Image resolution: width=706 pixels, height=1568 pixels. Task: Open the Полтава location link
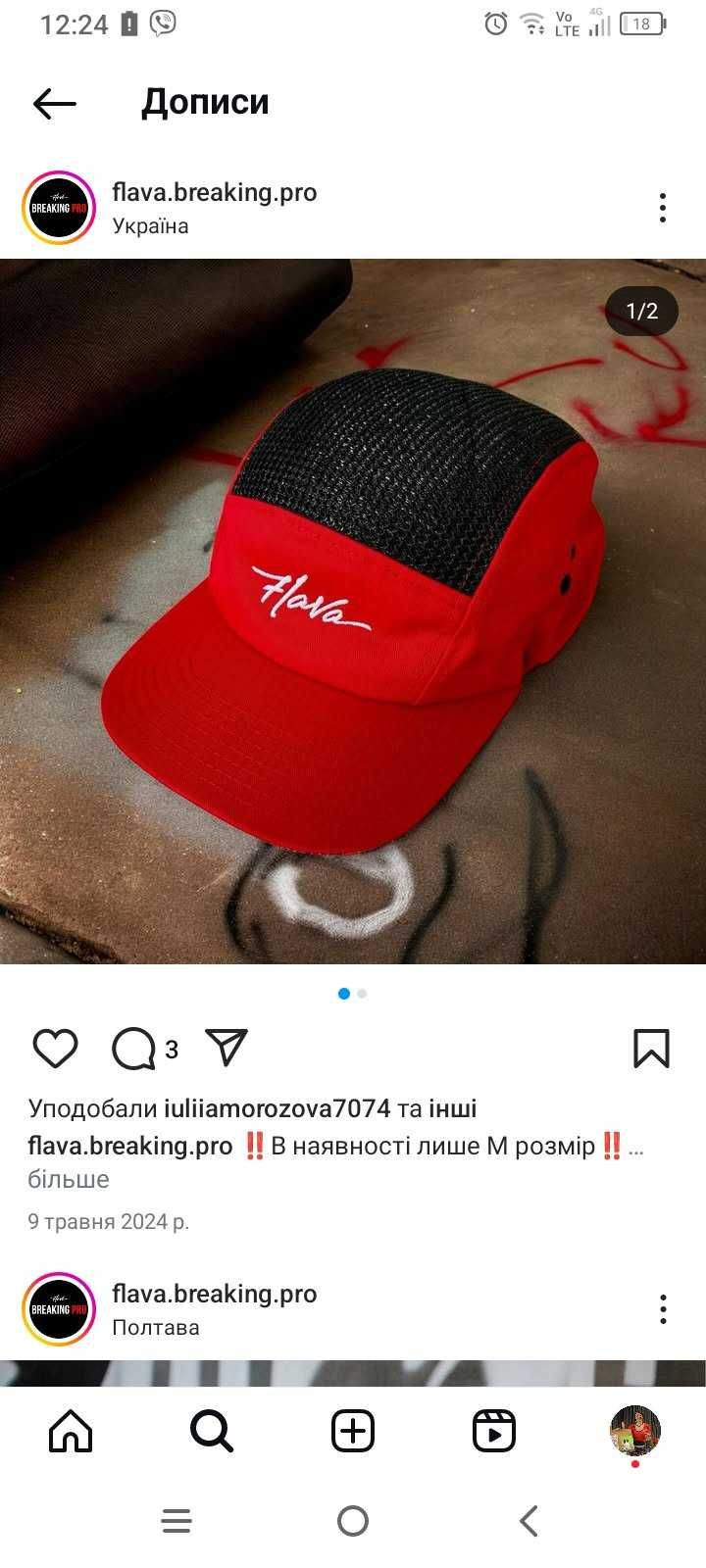[155, 1327]
